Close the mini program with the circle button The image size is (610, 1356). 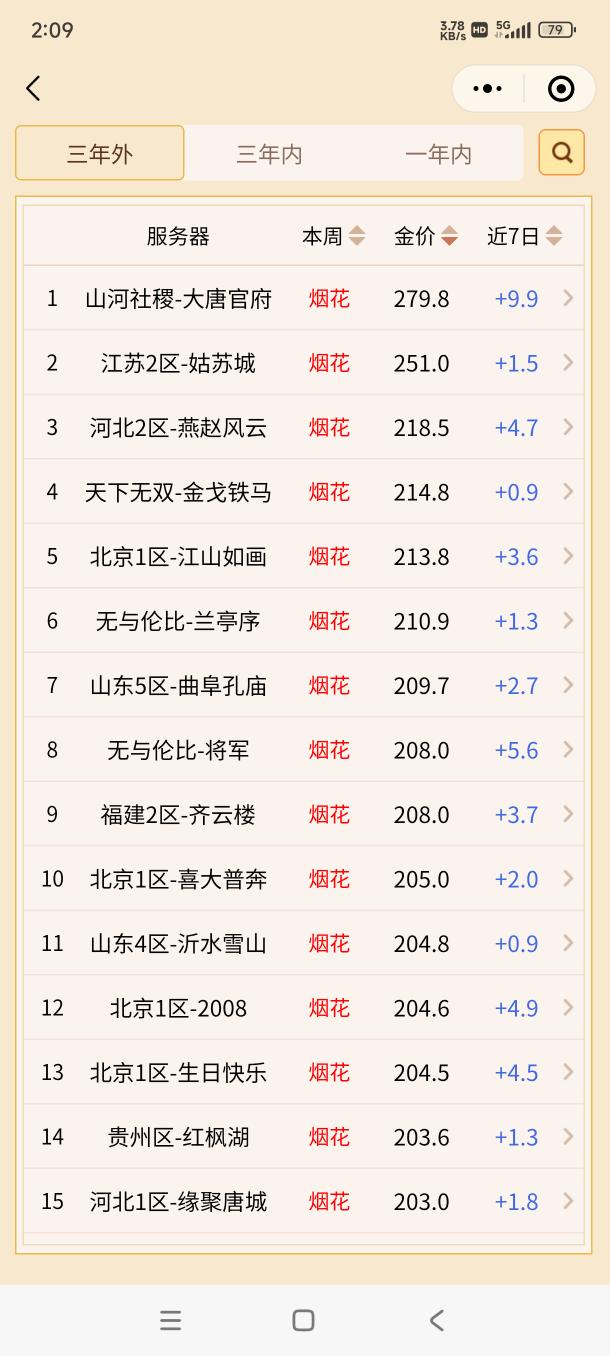[x=561, y=89]
